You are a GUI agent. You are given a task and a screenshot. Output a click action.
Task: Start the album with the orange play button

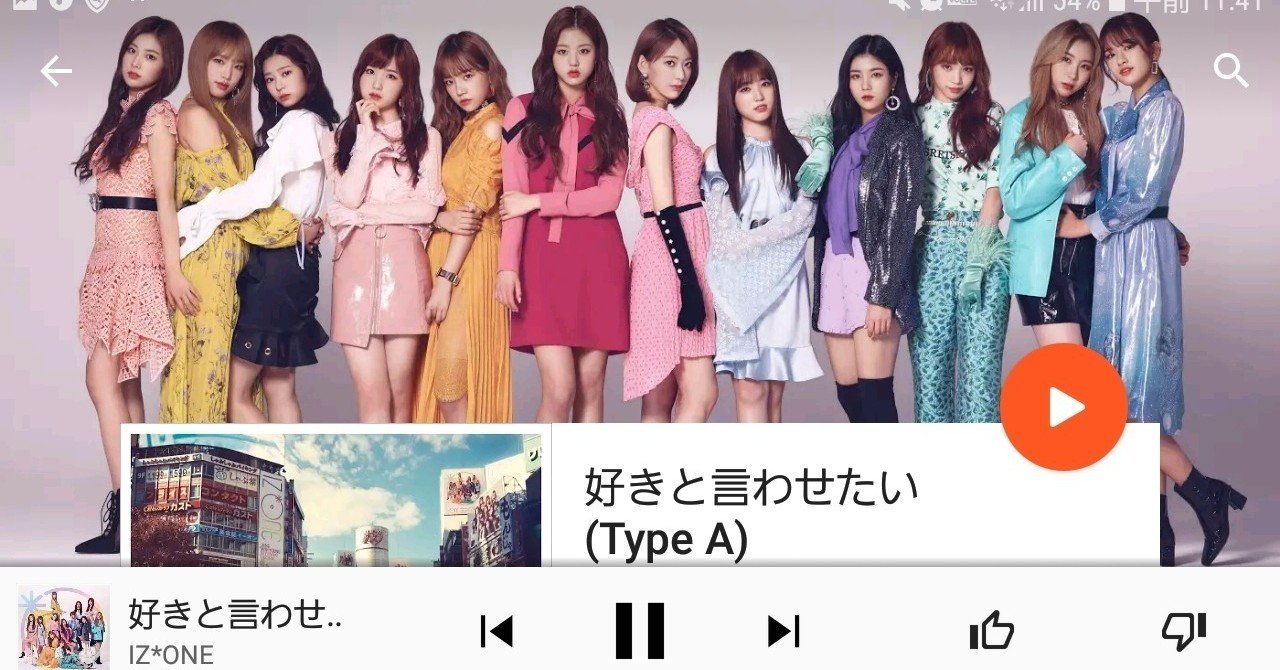coord(1063,407)
